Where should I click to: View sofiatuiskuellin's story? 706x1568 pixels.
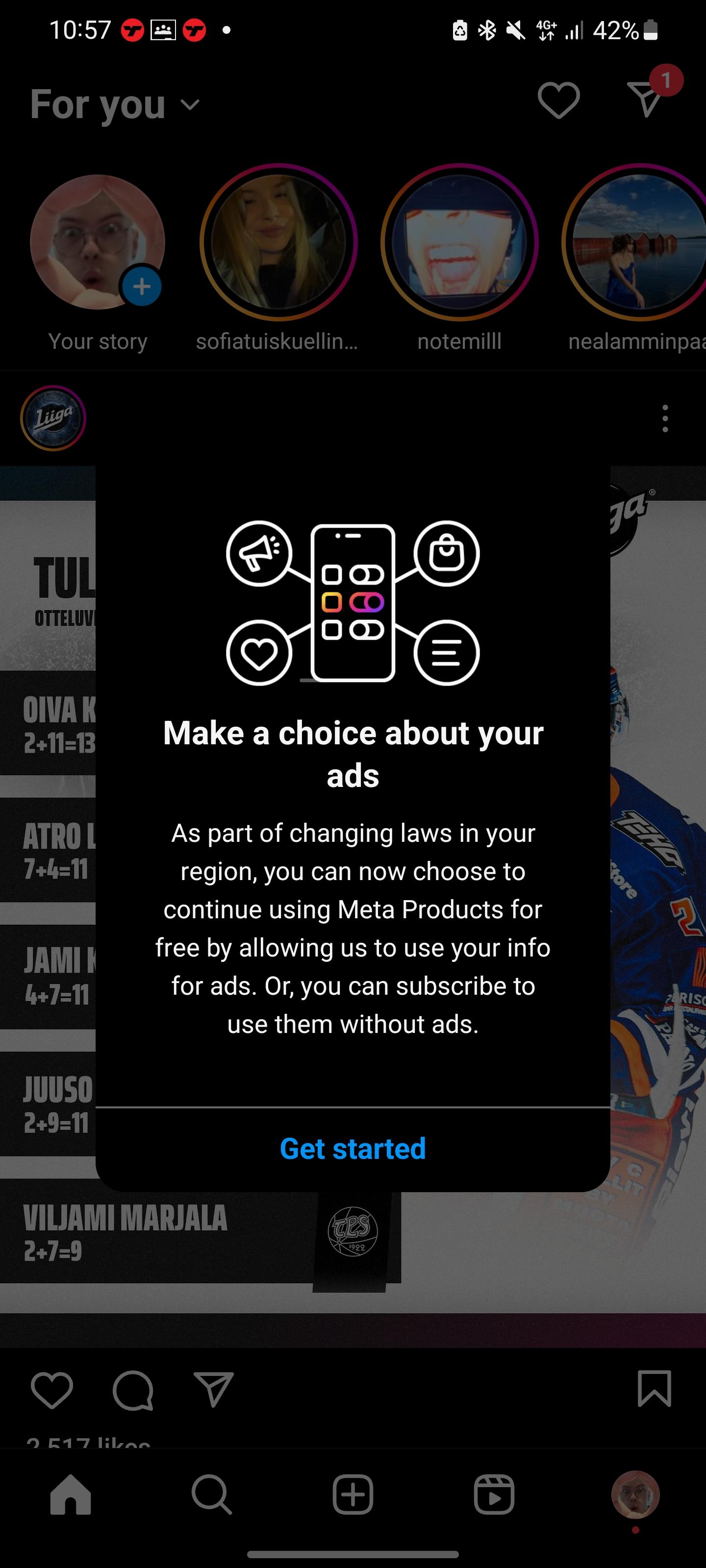278,242
